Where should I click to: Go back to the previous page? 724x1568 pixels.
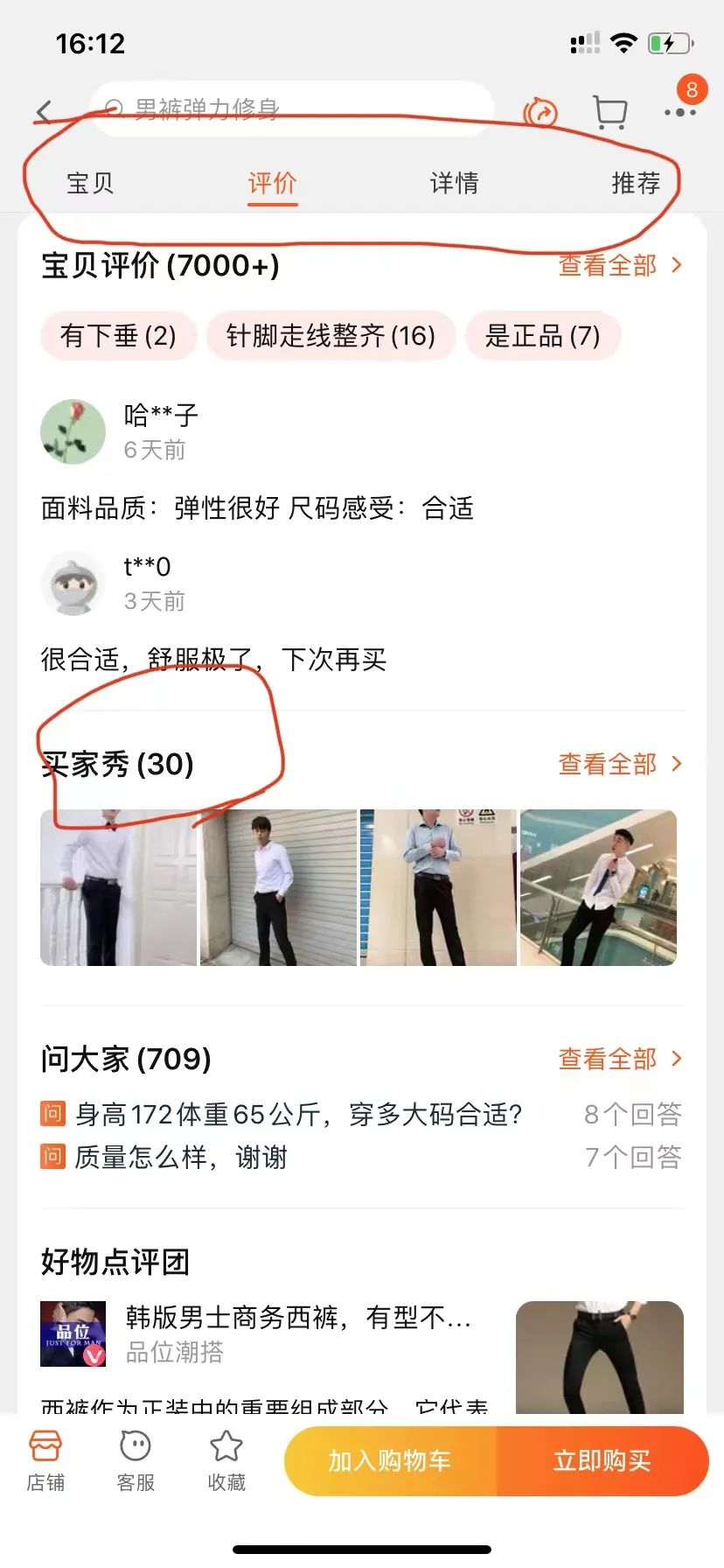pyautogui.click(x=45, y=111)
